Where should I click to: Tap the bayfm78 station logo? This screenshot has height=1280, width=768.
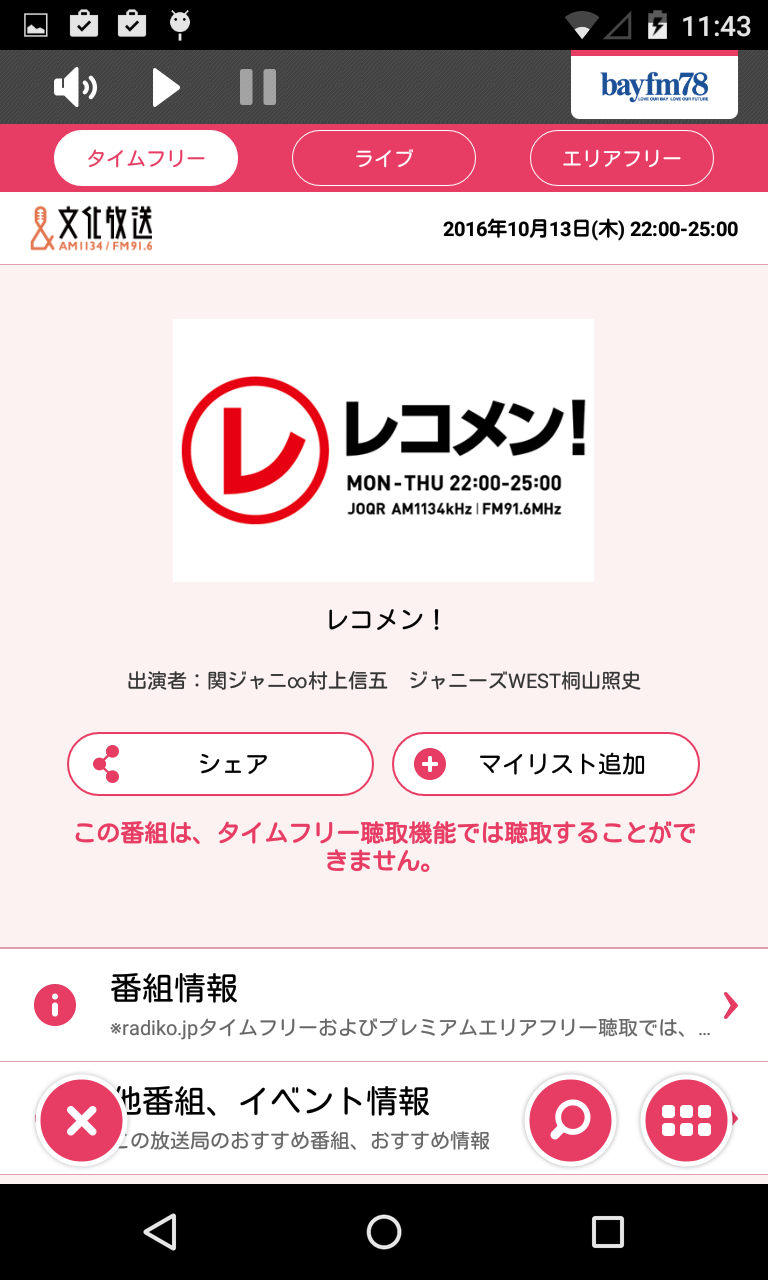653,86
